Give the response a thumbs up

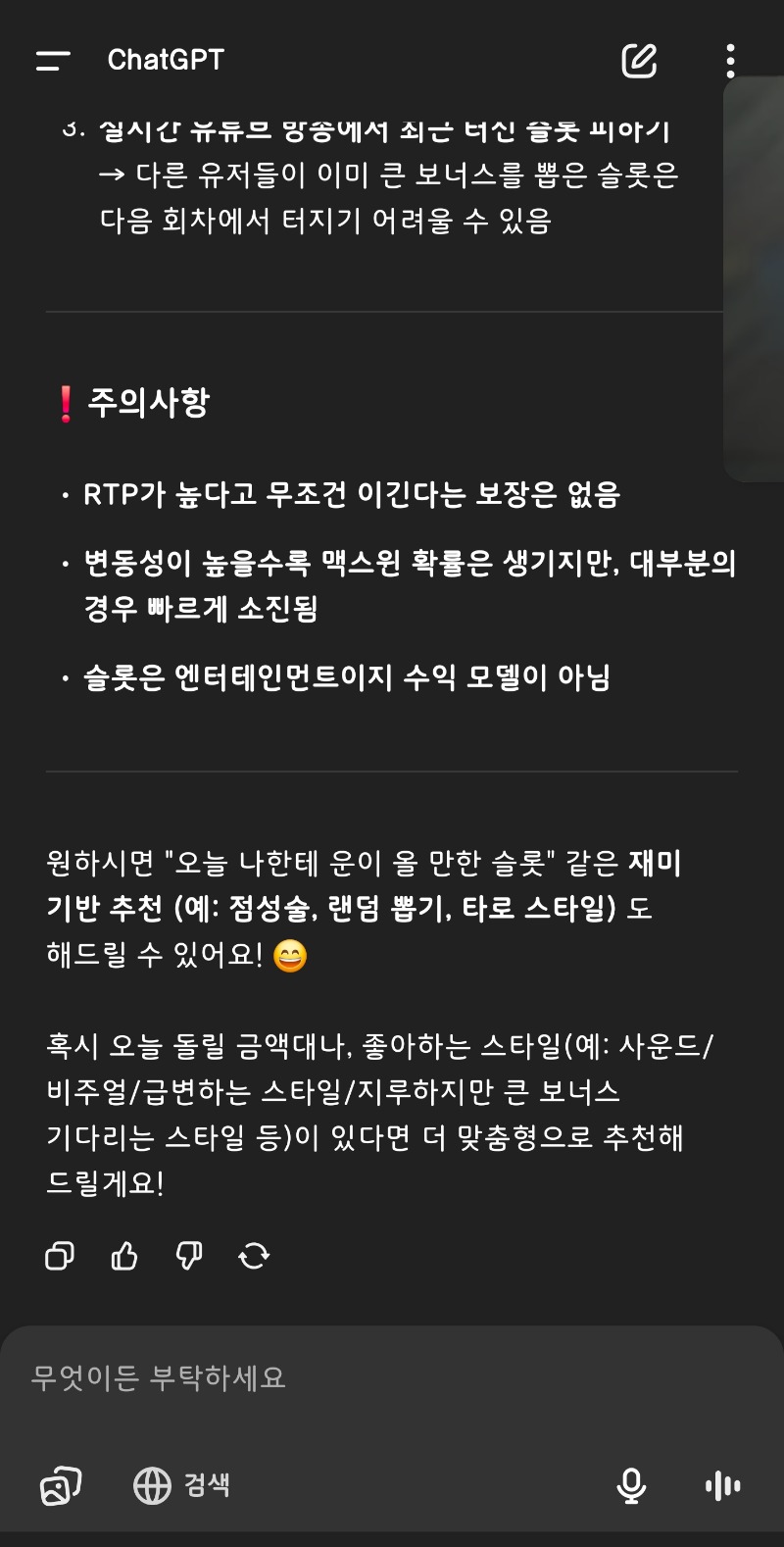coord(124,1256)
